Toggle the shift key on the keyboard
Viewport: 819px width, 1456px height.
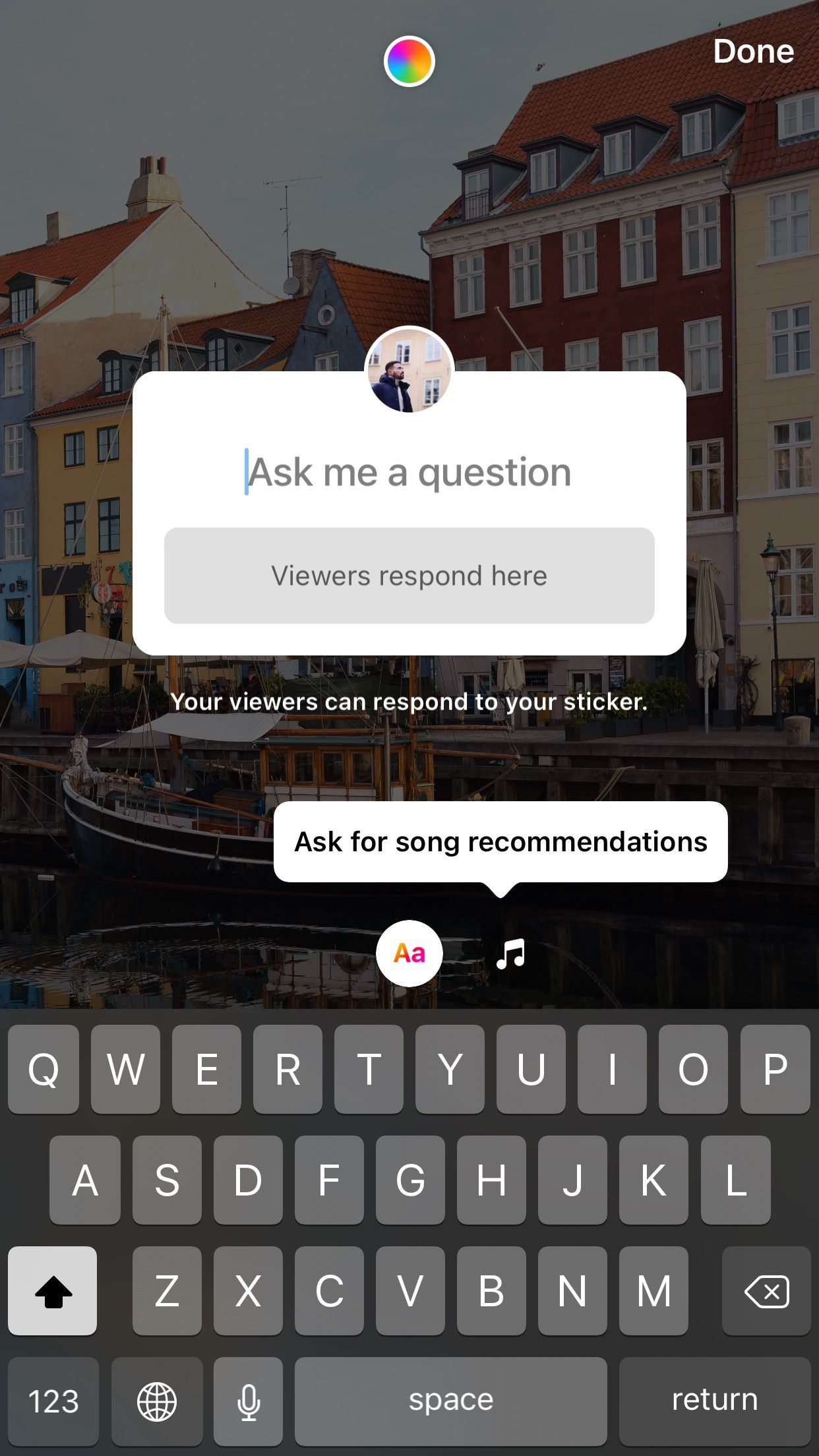tap(53, 1290)
